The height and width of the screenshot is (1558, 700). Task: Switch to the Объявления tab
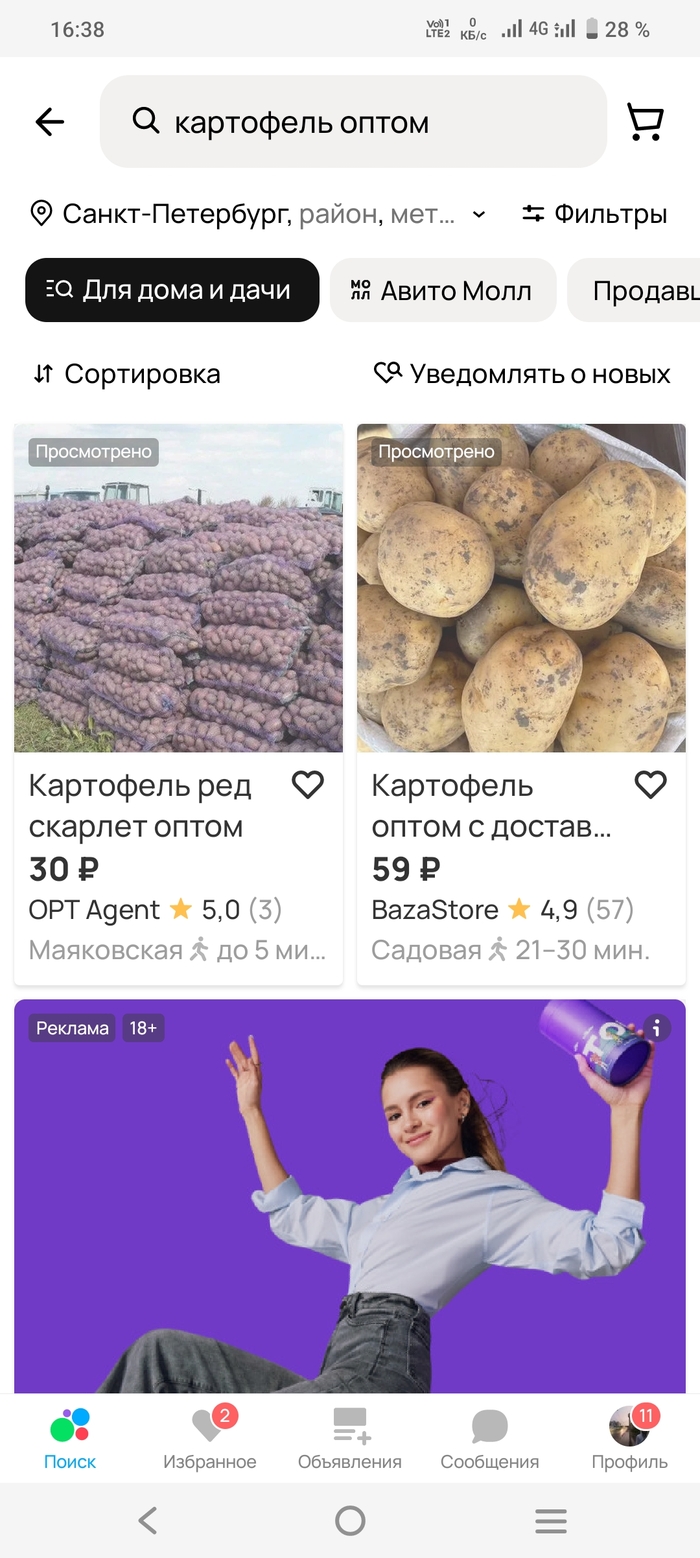(x=350, y=1440)
